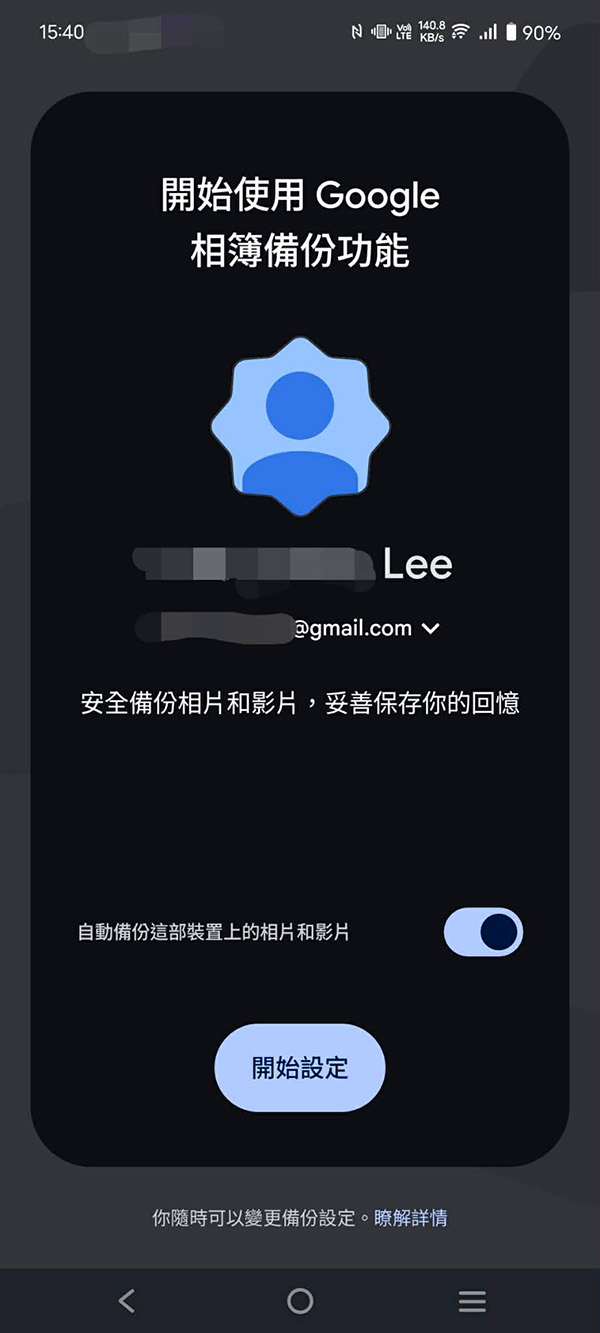Open the 瞭解詳情 link

411,1218
